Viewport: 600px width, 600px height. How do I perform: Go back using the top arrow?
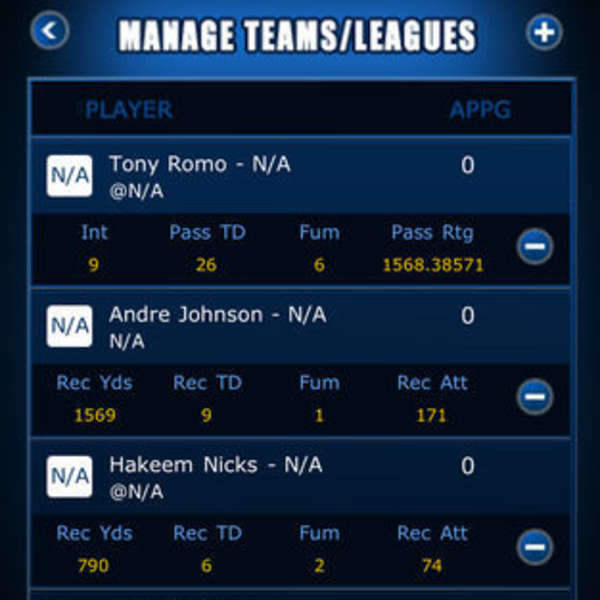point(50,32)
